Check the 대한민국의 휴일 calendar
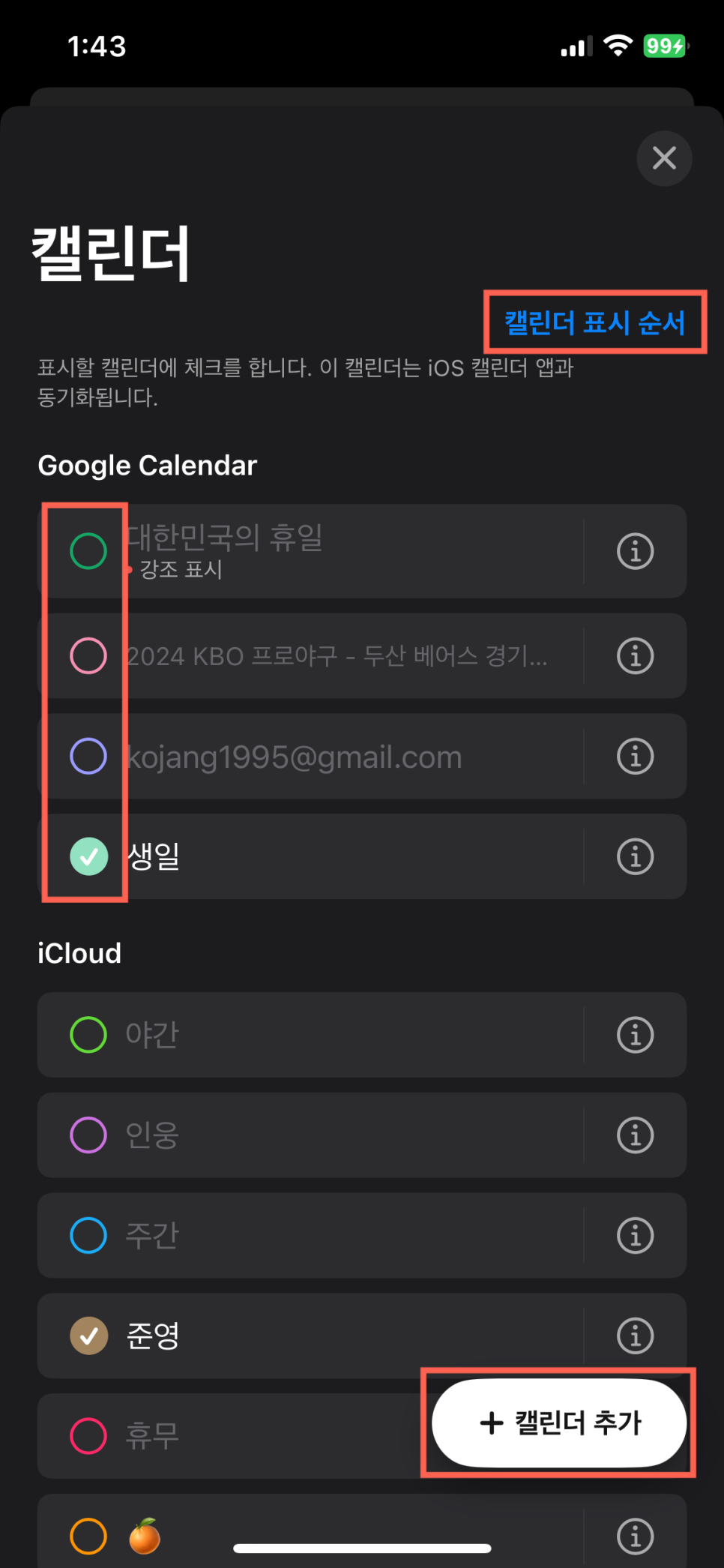The image size is (724, 1568). tap(88, 551)
